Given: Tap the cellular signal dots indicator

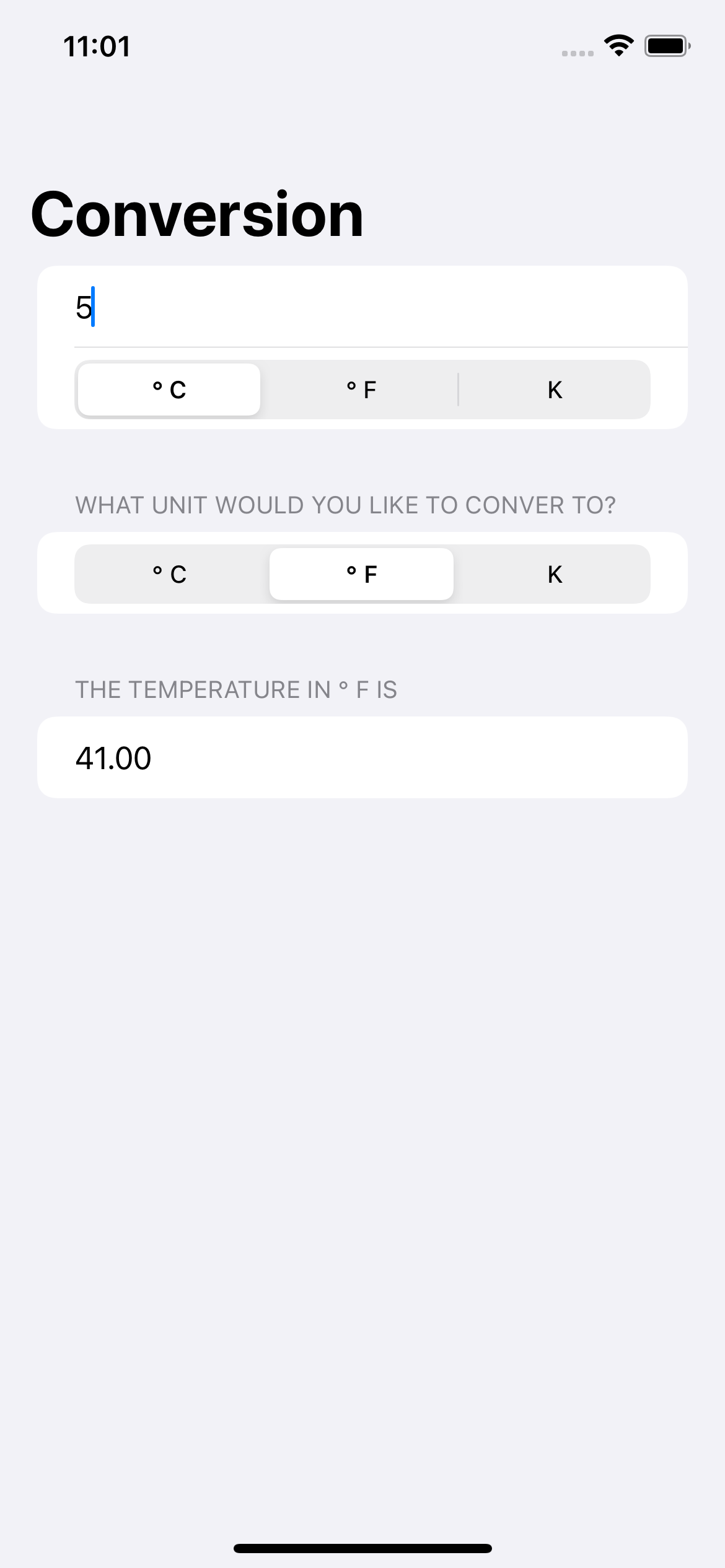Looking at the screenshot, I should pos(576,53).
